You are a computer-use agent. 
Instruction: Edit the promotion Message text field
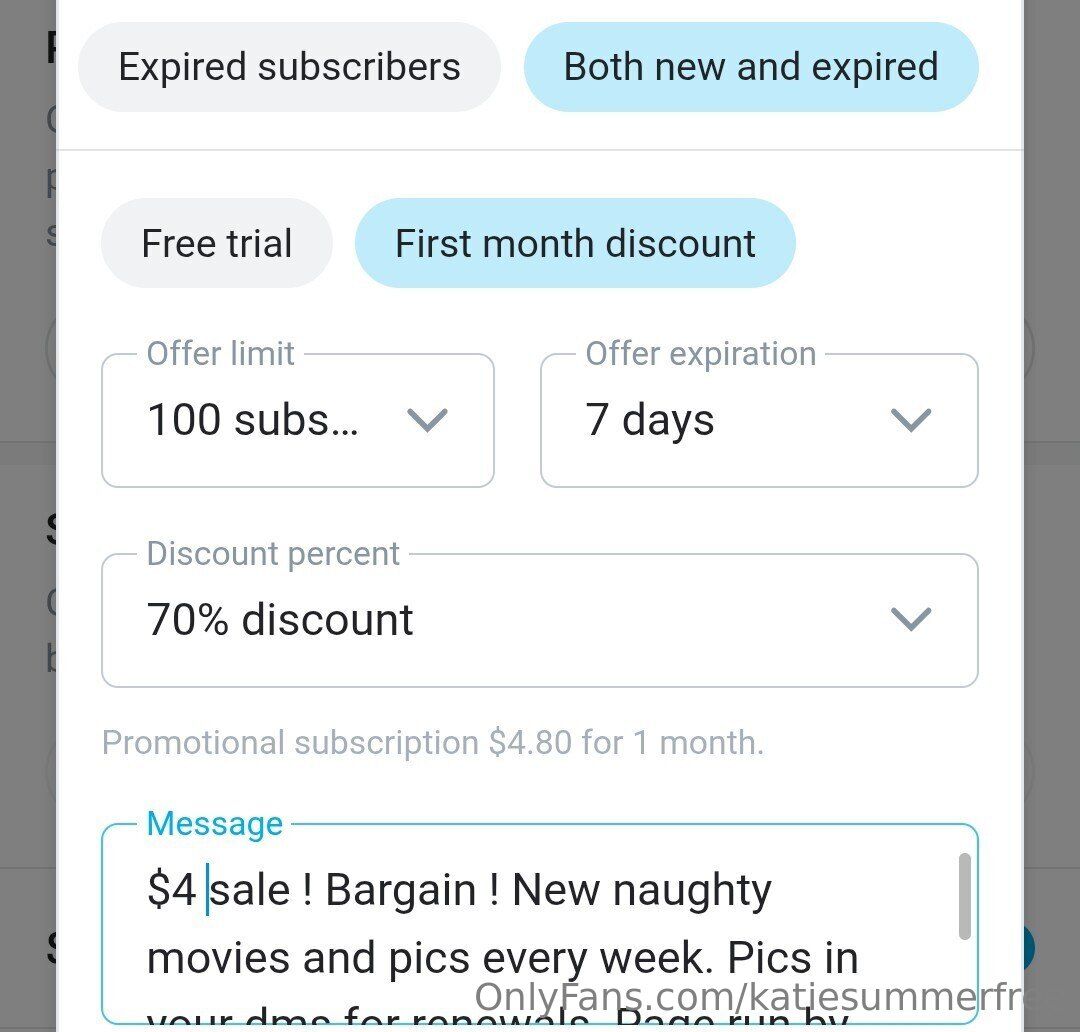[x=540, y=925]
